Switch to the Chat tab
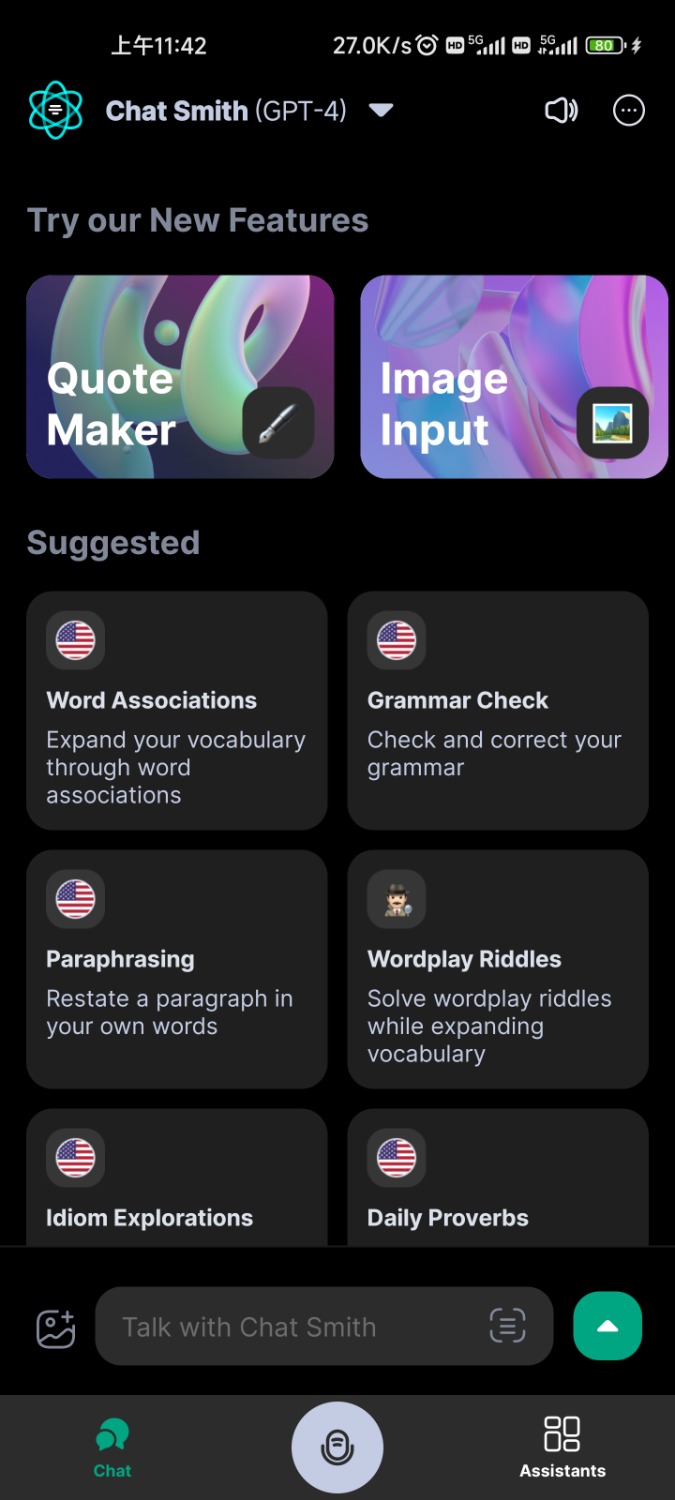 [112, 1448]
